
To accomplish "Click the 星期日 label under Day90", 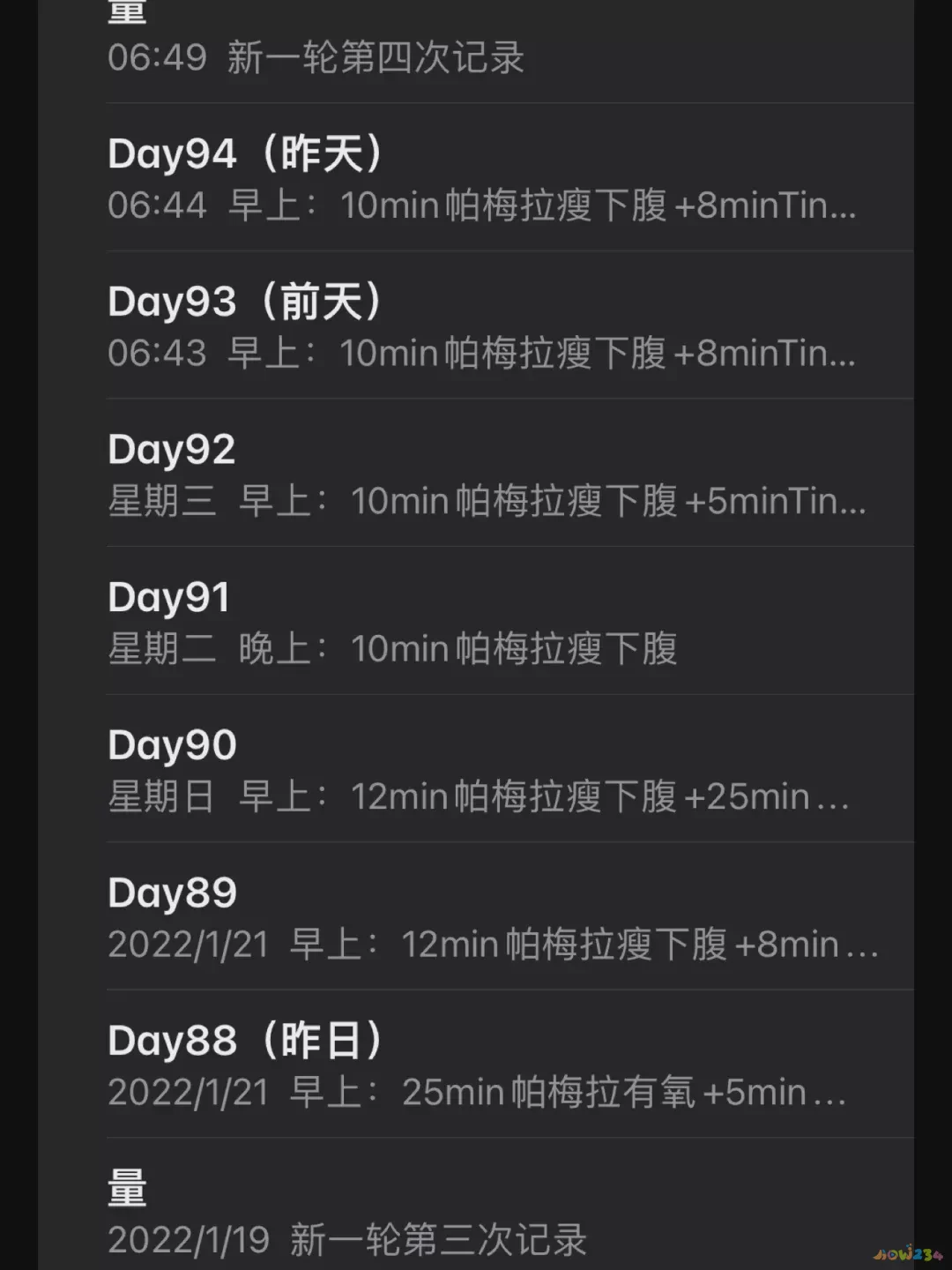I will pos(161,796).
